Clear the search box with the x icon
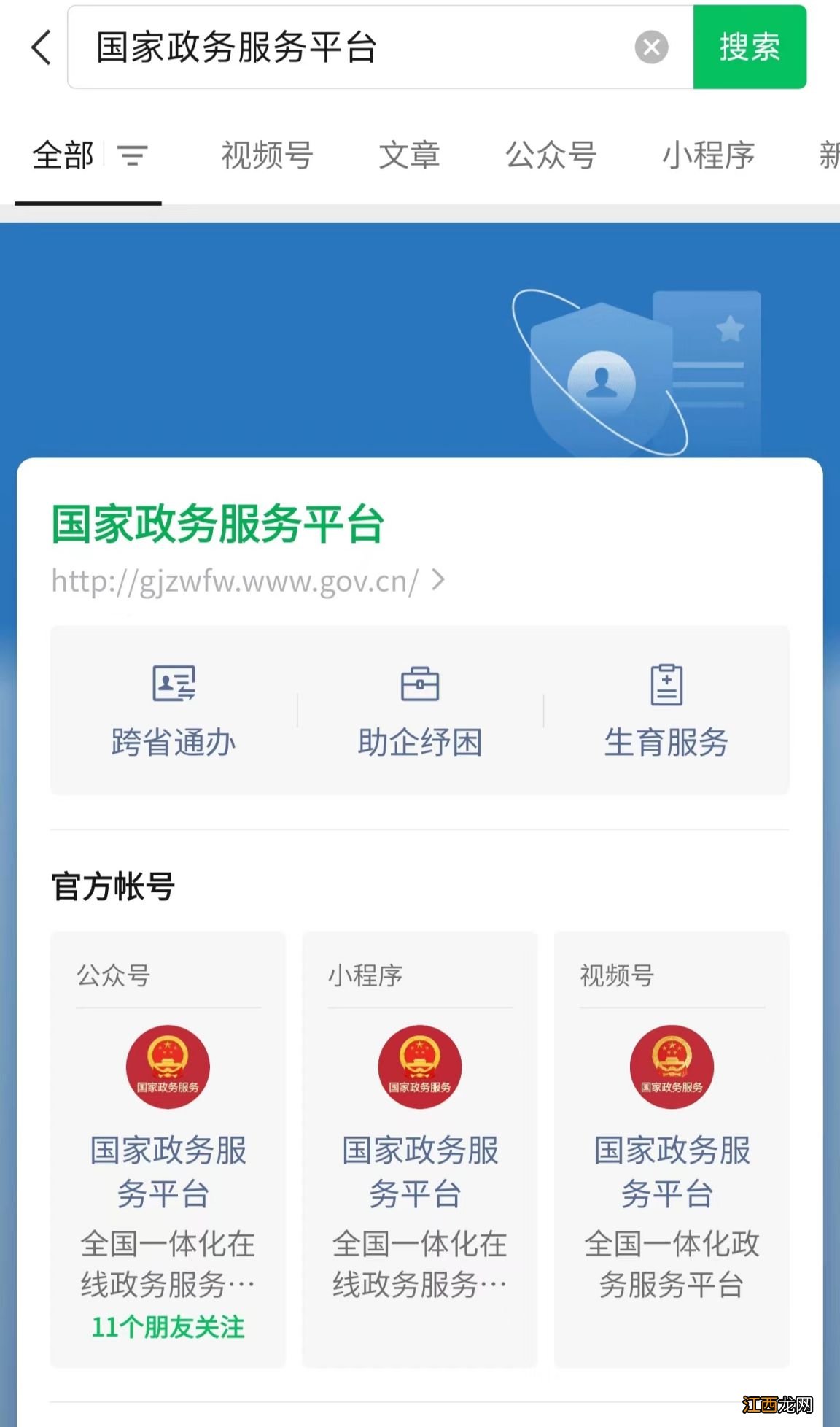Image resolution: width=840 pixels, height=1427 pixels. (x=651, y=47)
